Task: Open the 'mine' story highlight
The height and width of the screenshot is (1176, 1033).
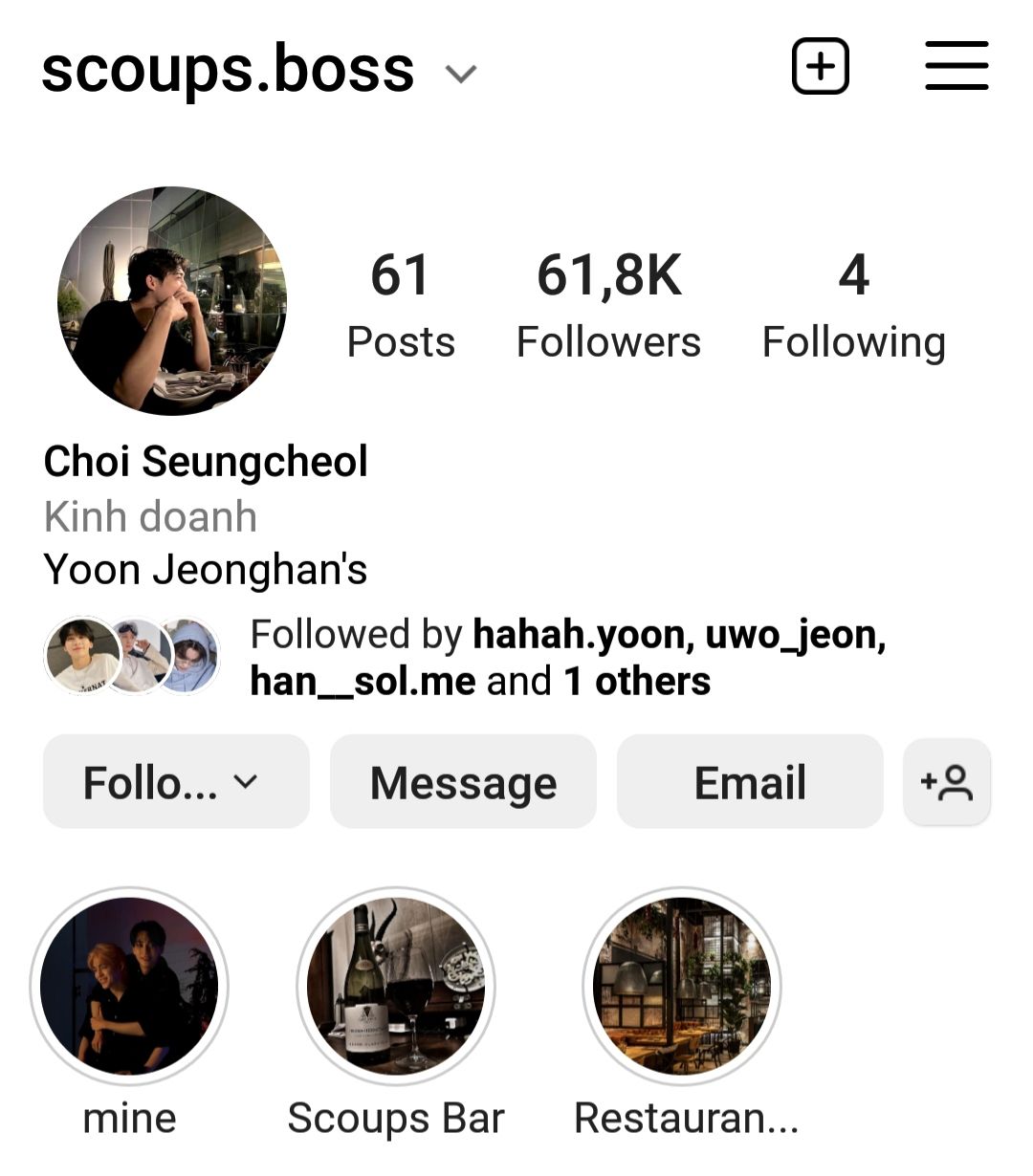Action: (x=129, y=986)
